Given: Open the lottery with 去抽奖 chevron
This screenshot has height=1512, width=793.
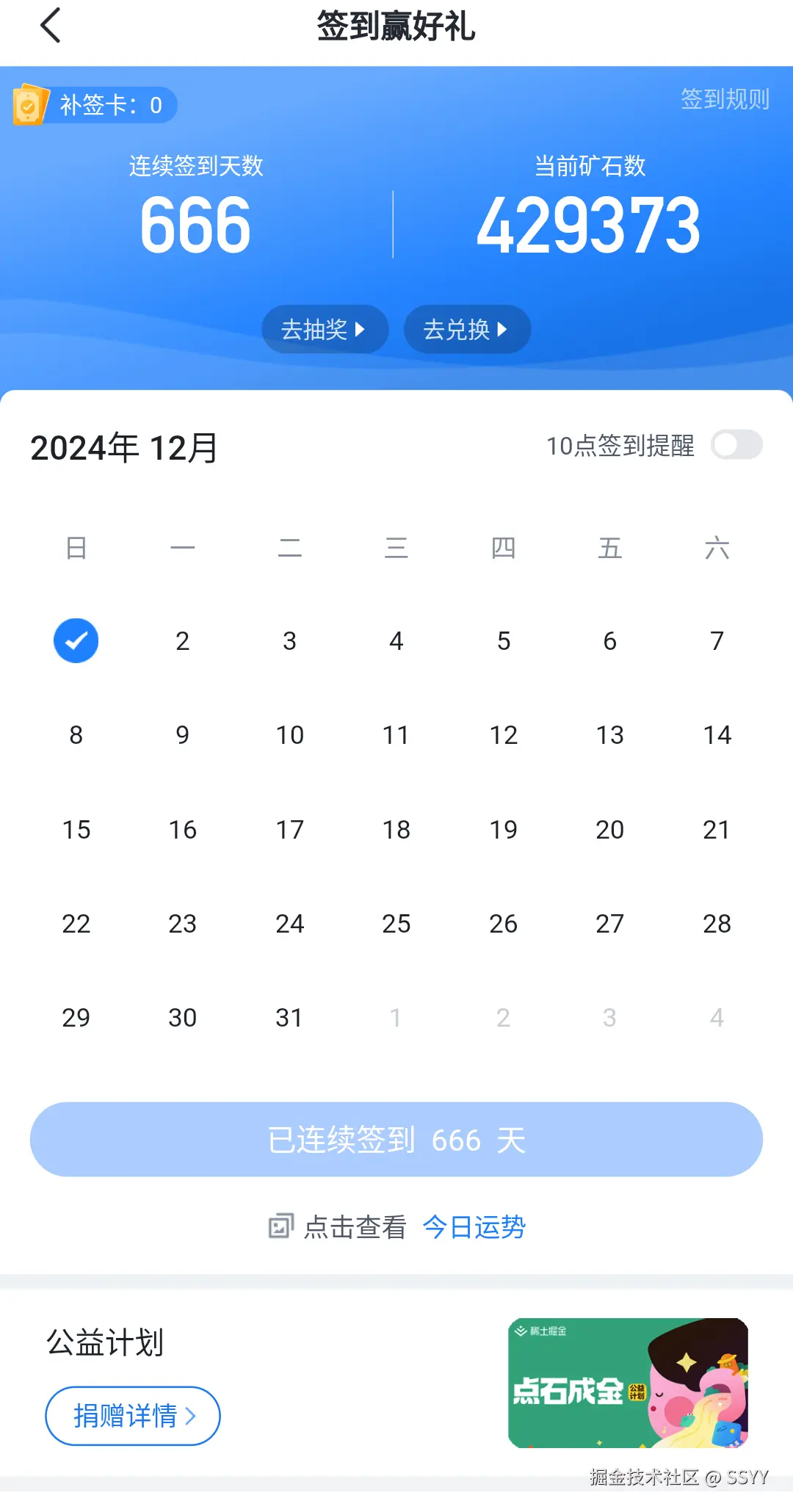Looking at the screenshot, I should click(361, 330).
